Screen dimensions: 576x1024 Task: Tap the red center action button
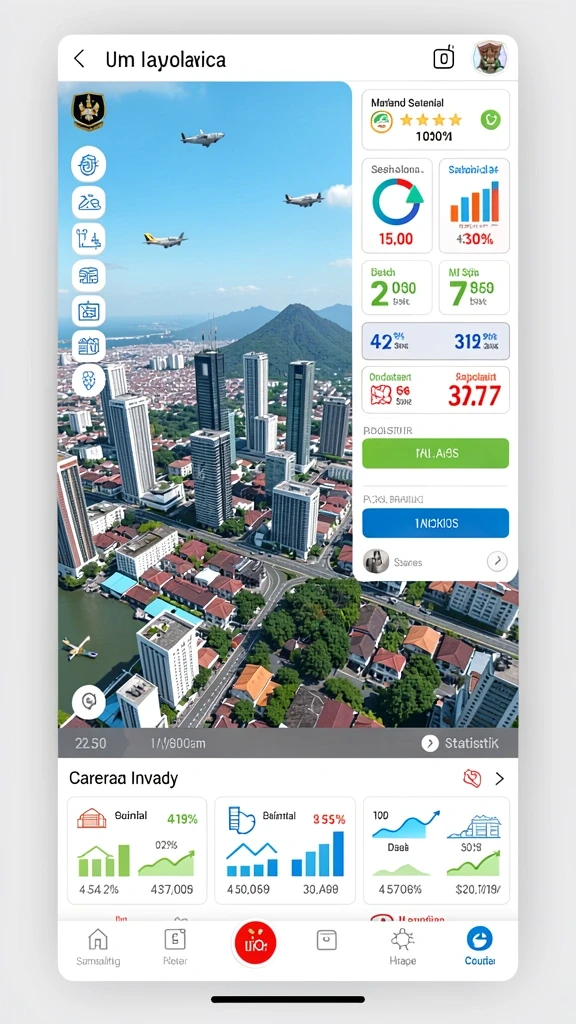[x=255, y=944]
